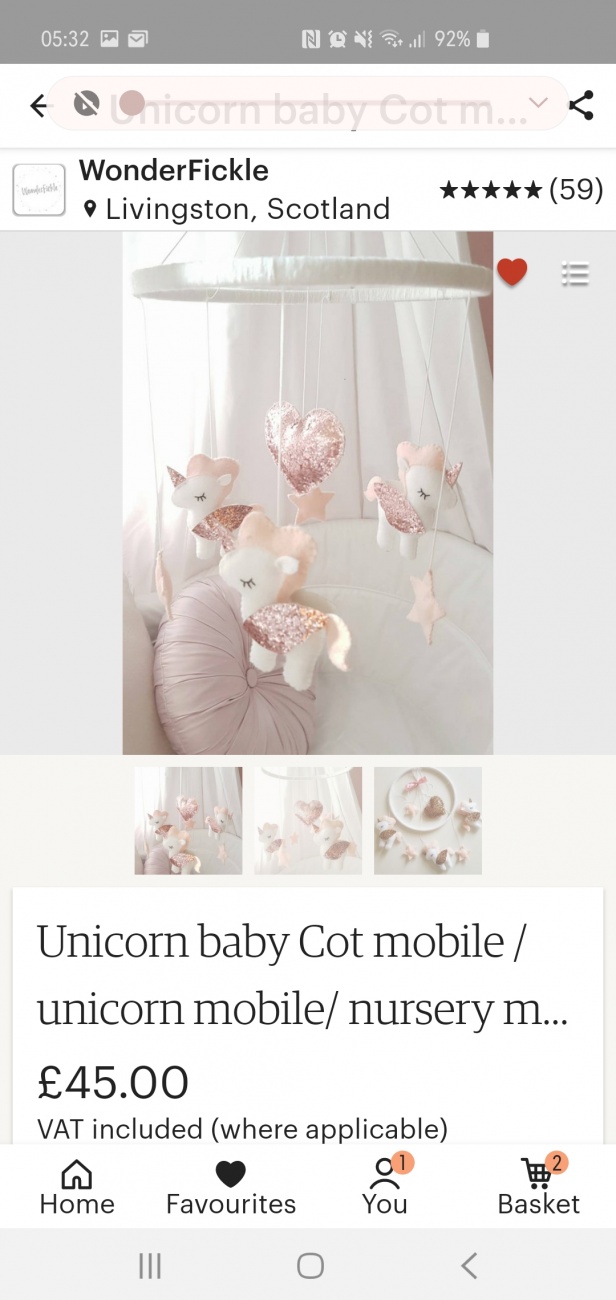Screen dimensions: 616x1300
Task: Open WonderFickle shop page
Action: pos(173,171)
